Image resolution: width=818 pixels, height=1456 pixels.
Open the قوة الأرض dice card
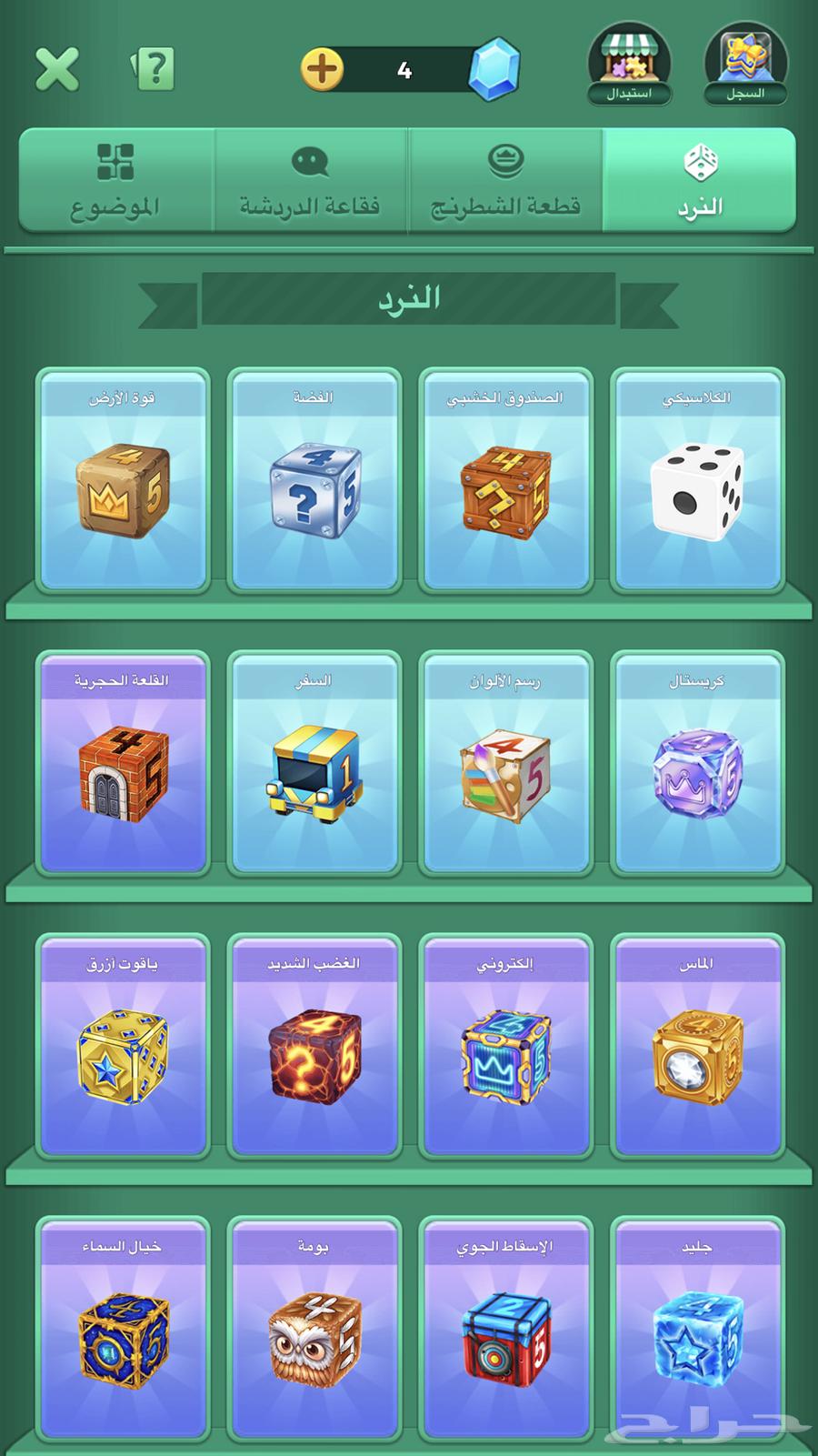click(123, 479)
